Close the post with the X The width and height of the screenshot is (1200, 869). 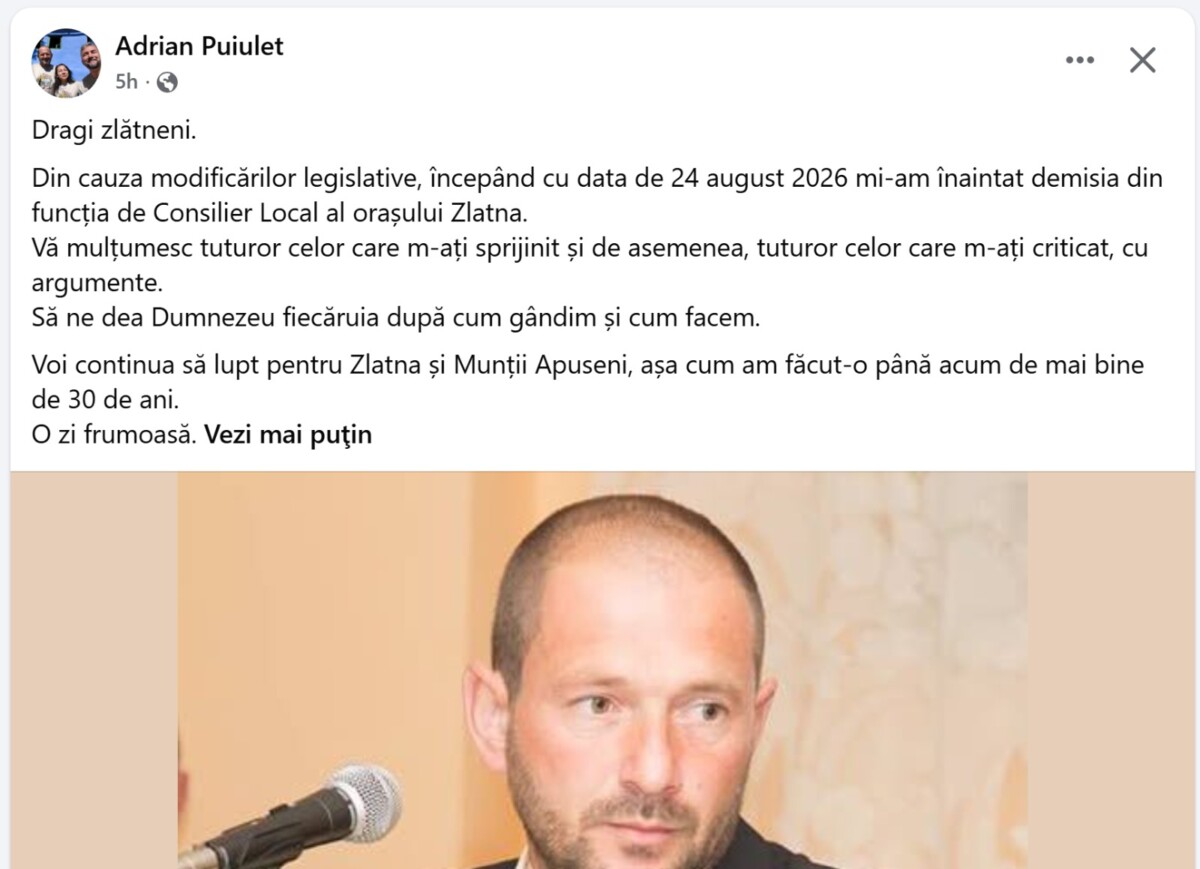click(x=1142, y=61)
